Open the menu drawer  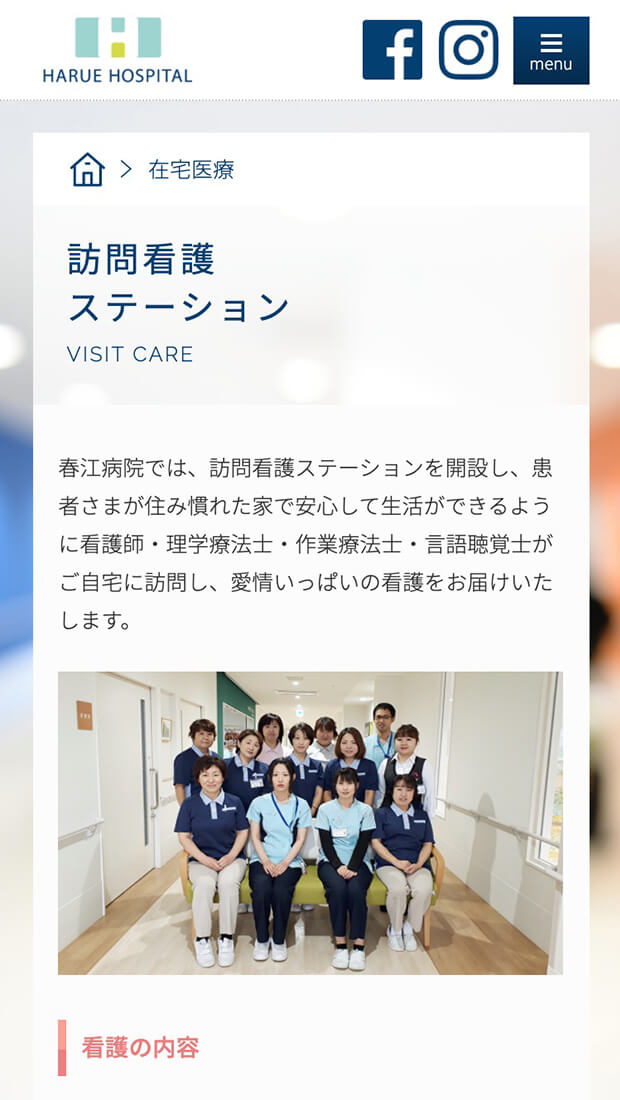pyautogui.click(x=551, y=50)
